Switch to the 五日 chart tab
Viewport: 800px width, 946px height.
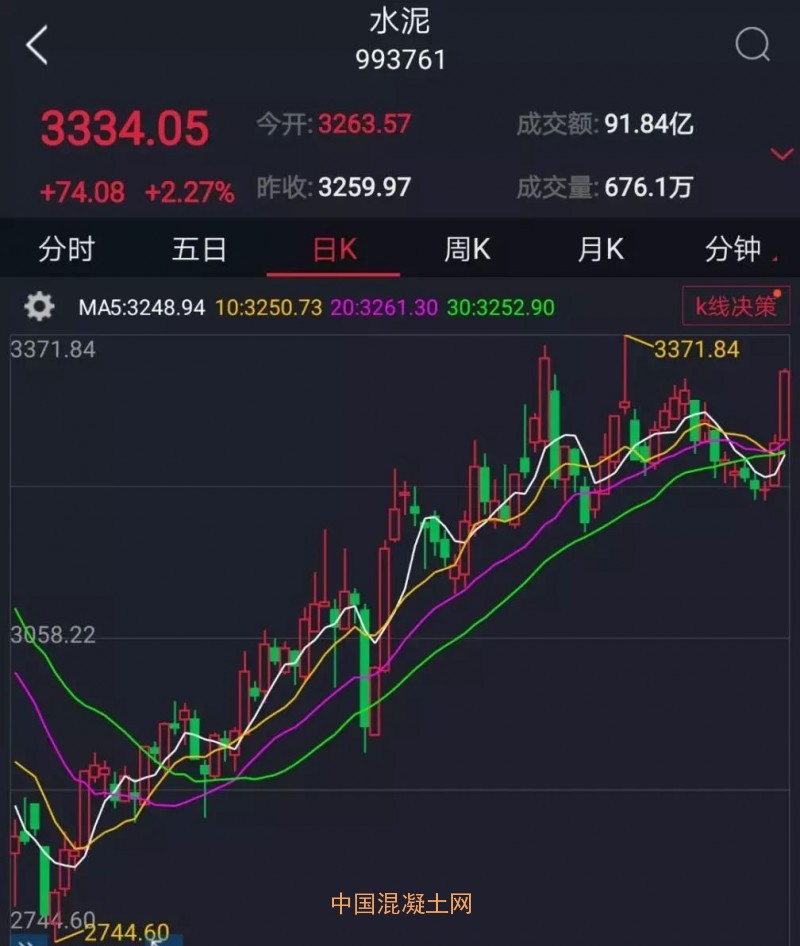(199, 249)
